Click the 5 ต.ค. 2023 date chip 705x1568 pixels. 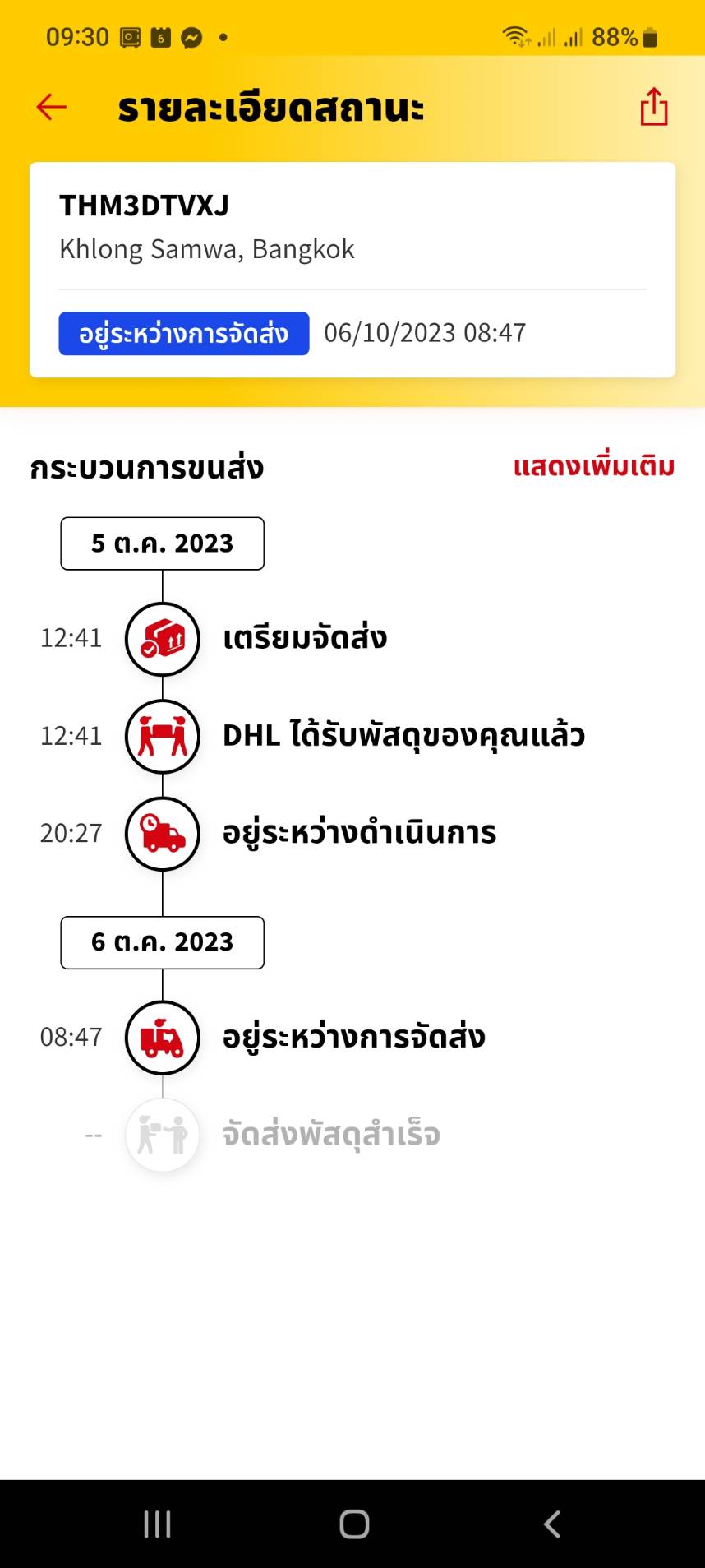coord(162,543)
